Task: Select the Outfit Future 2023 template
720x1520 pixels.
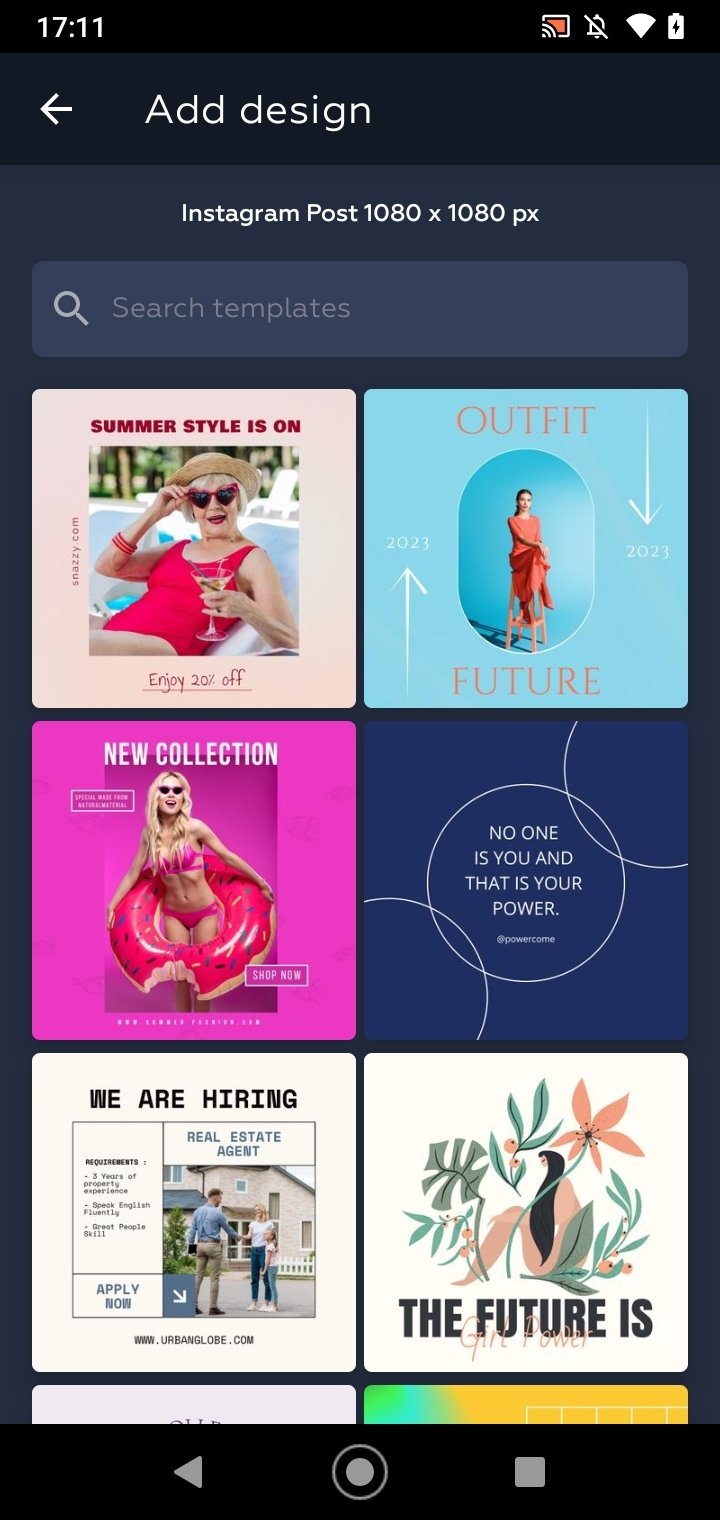Action: (526, 548)
